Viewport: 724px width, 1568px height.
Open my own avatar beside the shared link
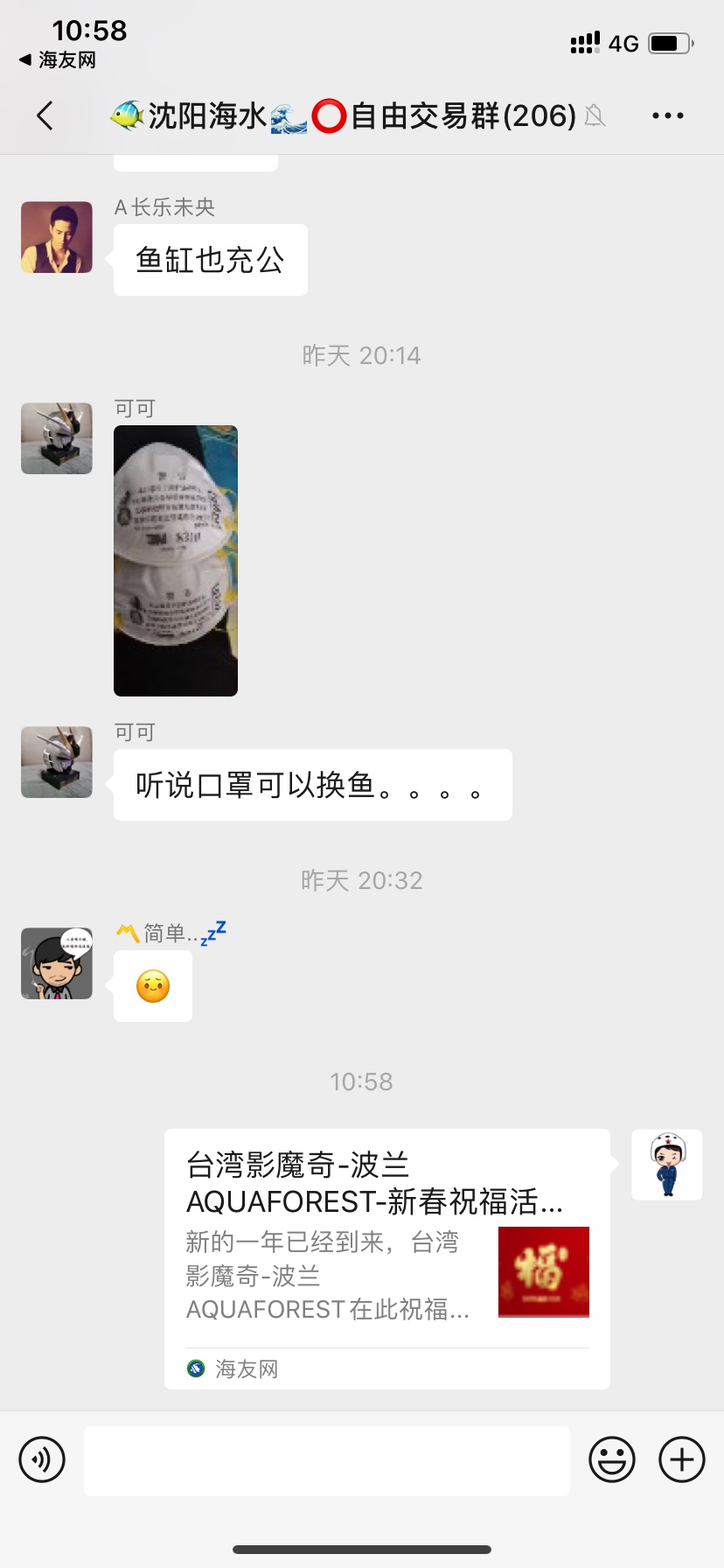[667, 1165]
